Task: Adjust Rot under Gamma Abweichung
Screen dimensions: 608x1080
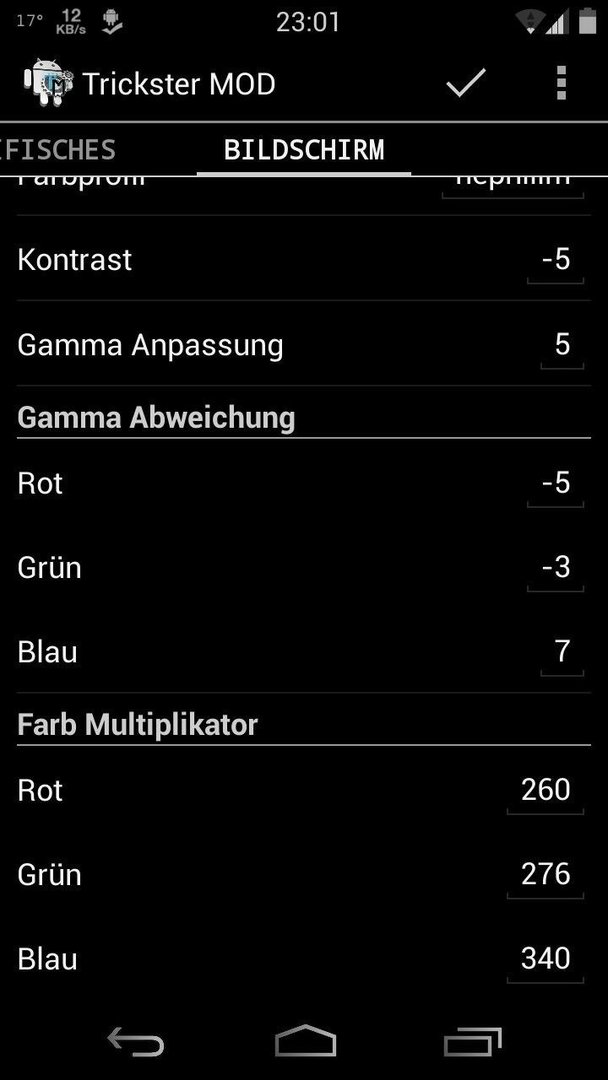Action: (x=555, y=484)
